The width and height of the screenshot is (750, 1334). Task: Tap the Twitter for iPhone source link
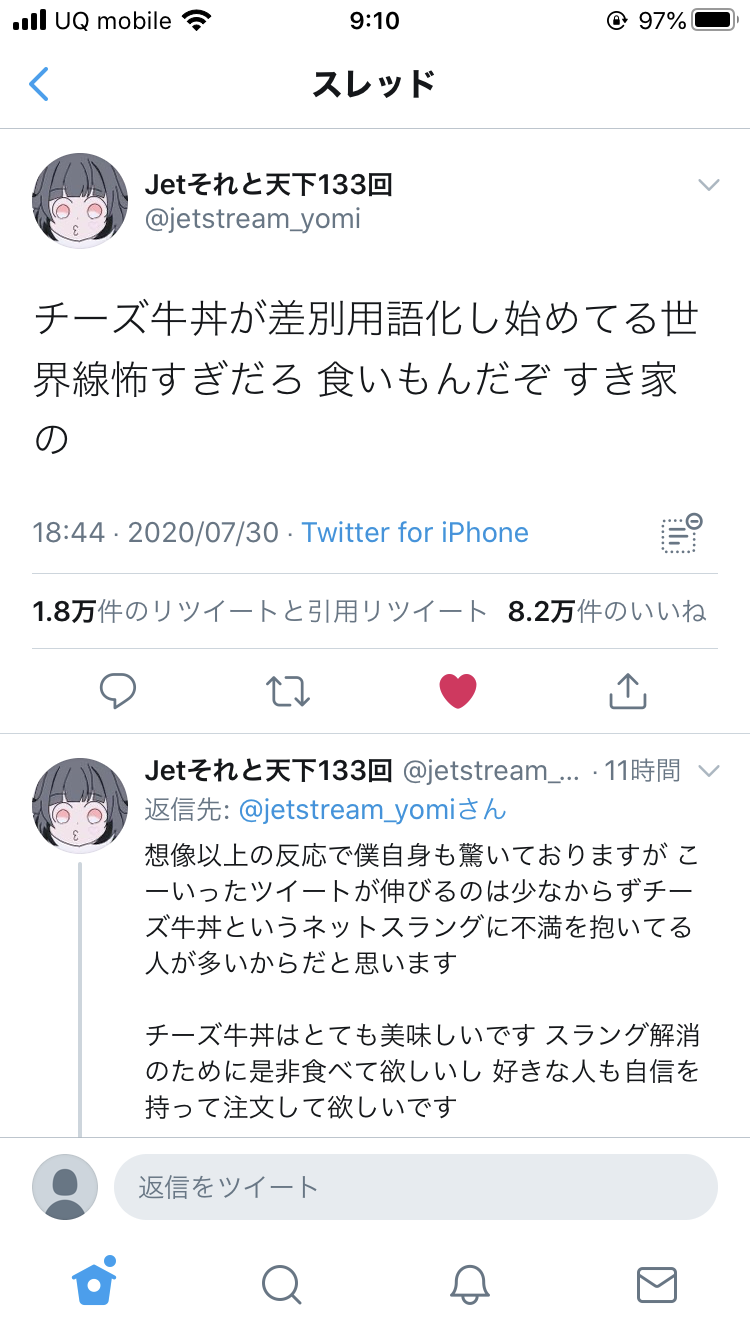[x=415, y=532]
